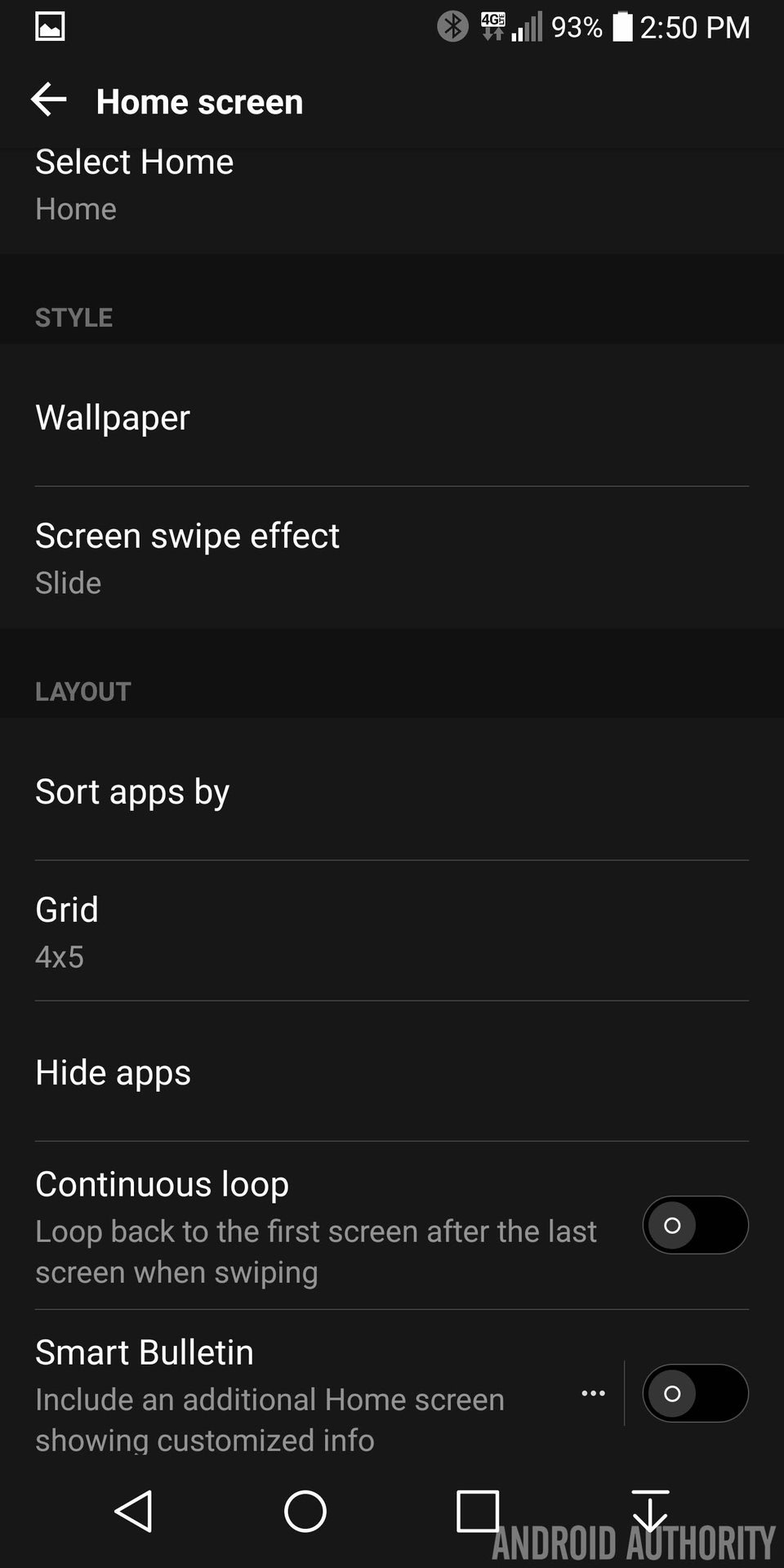Go back from Home screen settings
784x1568 pixels.
point(49,100)
